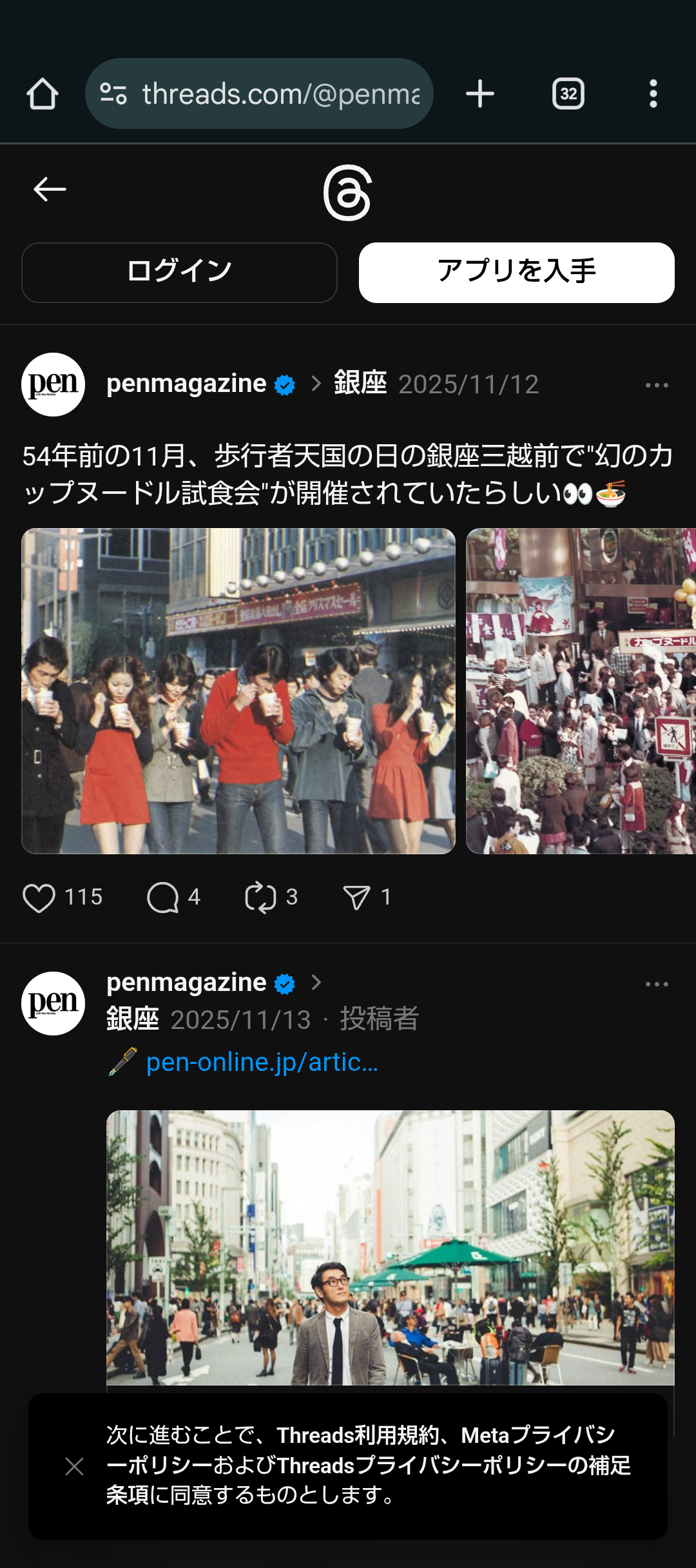Open the comments on the first post
The width and height of the screenshot is (696, 1568).
coord(163,897)
